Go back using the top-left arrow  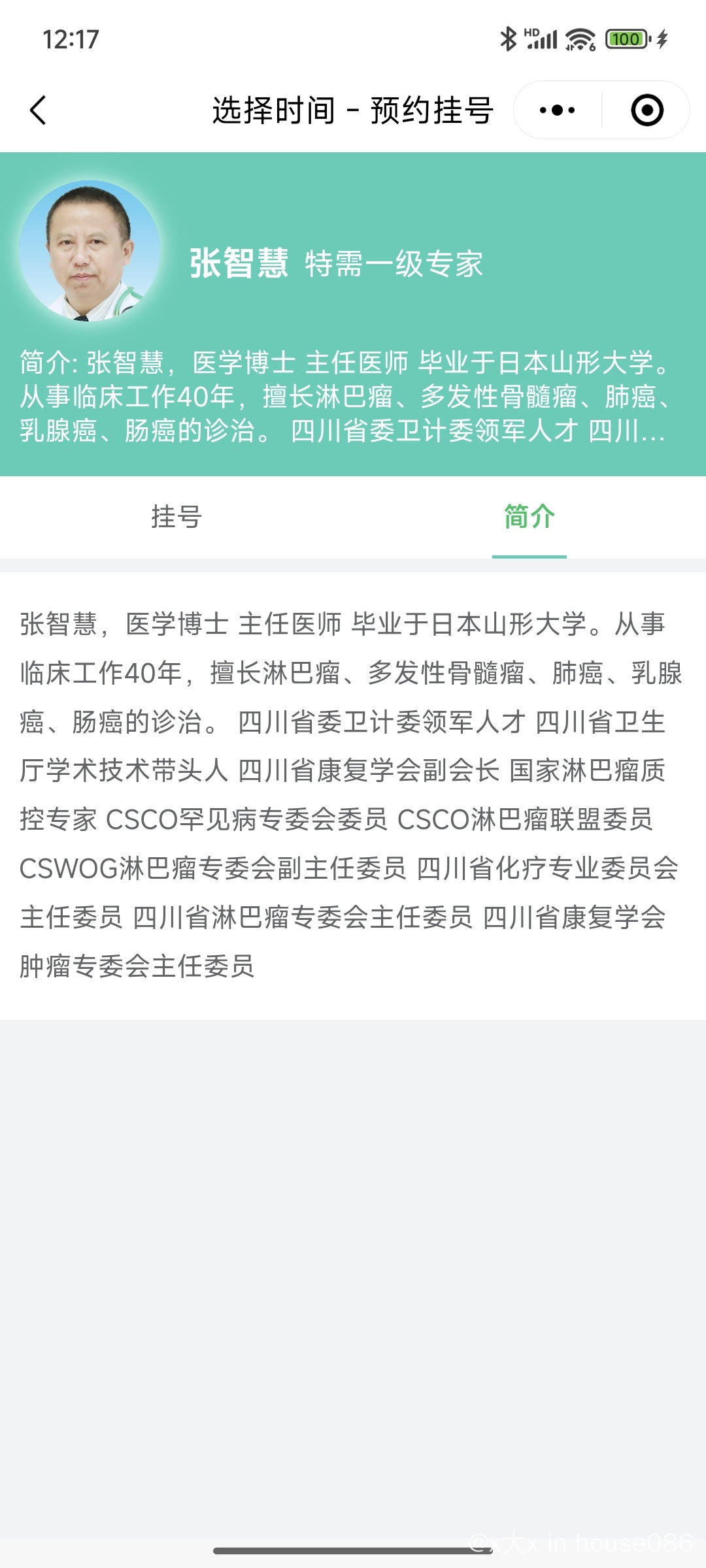click(38, 110)
